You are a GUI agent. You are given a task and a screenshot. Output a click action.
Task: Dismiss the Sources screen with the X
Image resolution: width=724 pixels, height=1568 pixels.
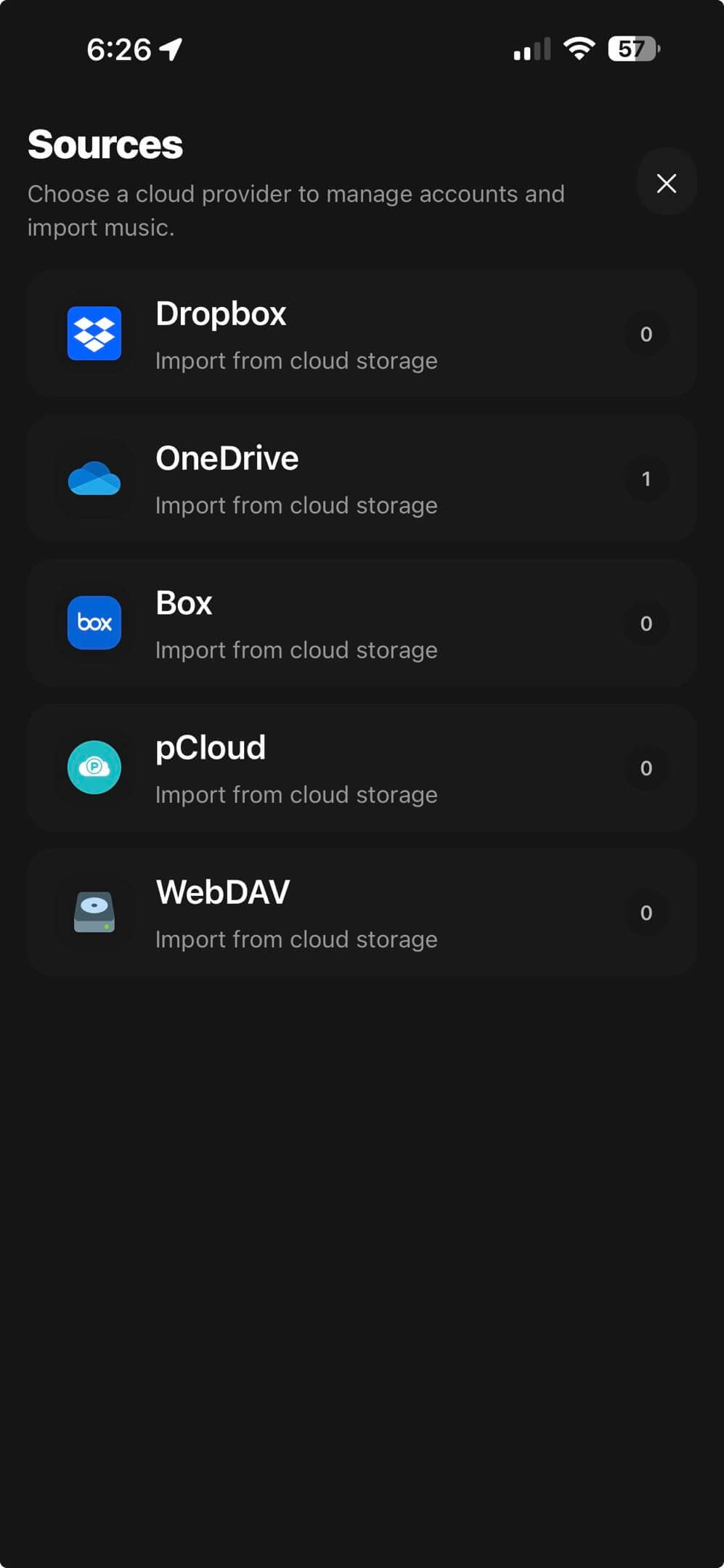[x=667, y=184]
